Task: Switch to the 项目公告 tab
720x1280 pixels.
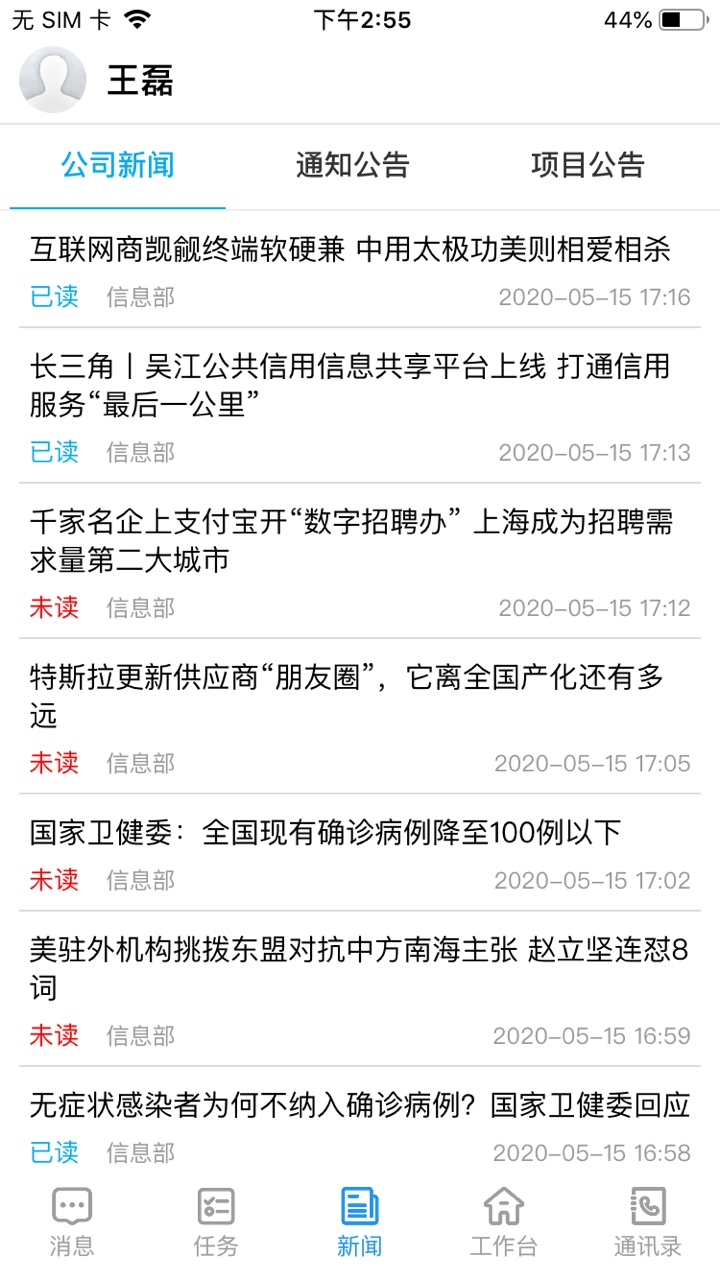Action: 587,165
